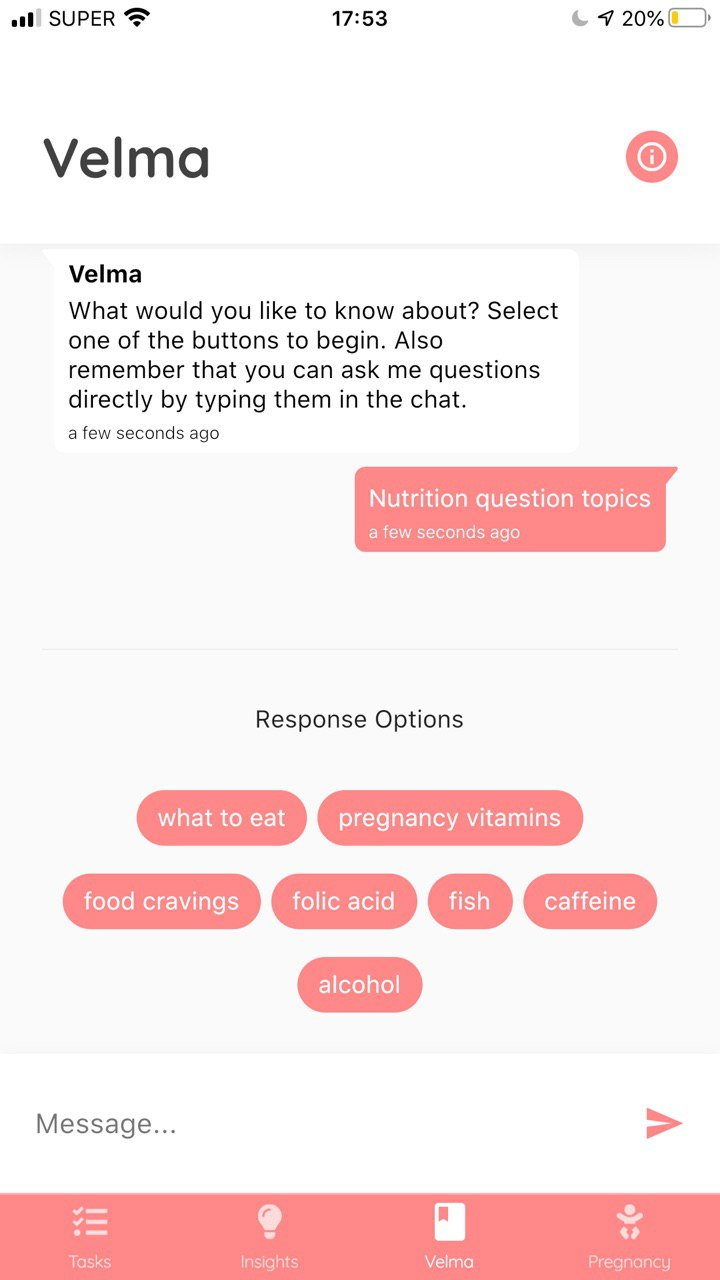Send the message with the arrow icon
The height and width of the screenshot is (1280, 720).
coord(664,1123)
